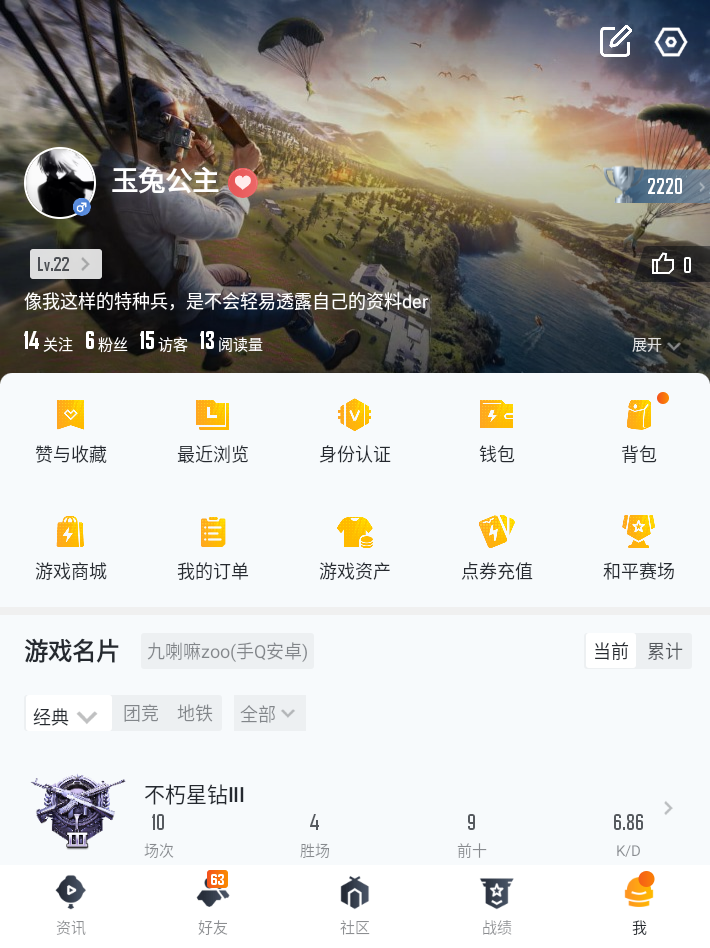Open 点券充值
710x948 pixels.
[x=496, y=547]
